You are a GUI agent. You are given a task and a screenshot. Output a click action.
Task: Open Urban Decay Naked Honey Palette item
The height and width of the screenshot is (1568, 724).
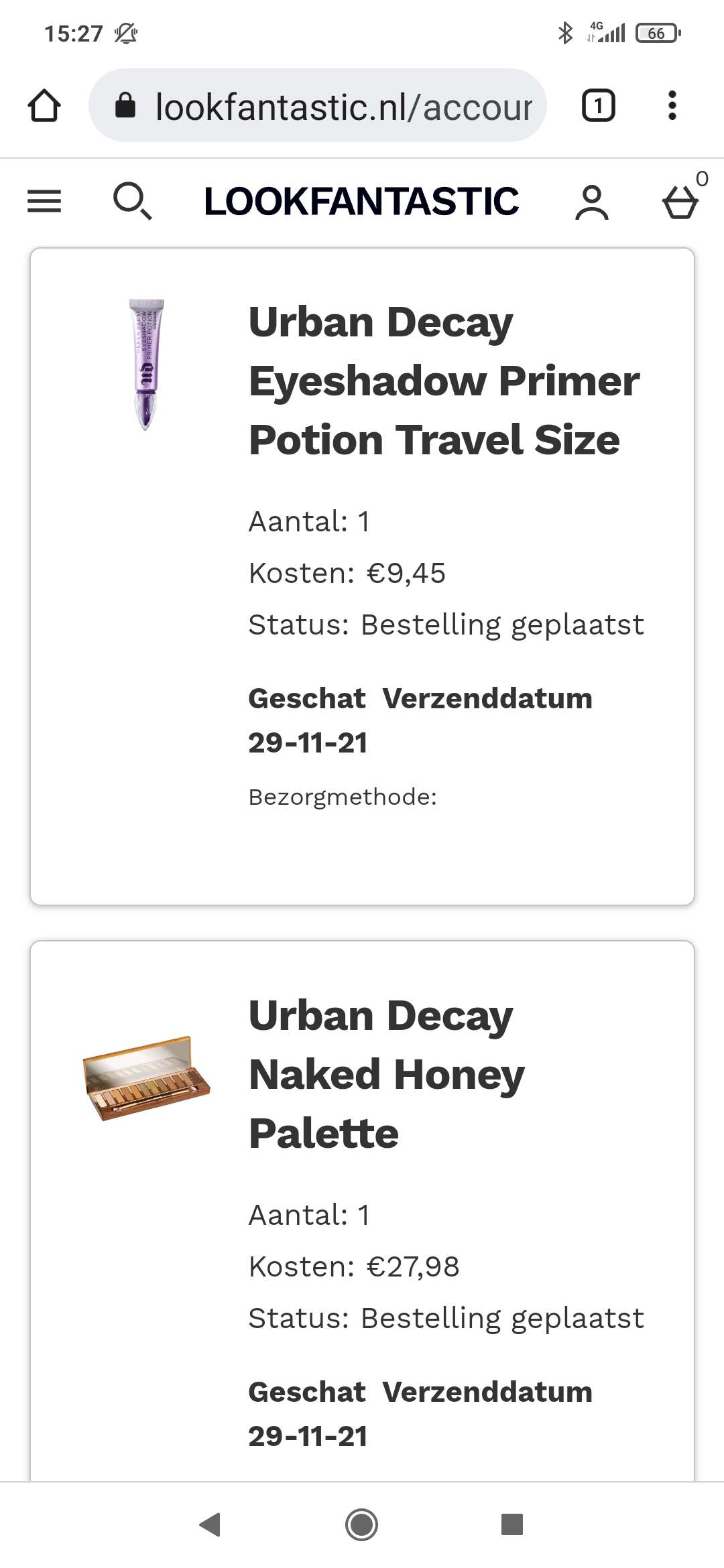pos(387,1074)
